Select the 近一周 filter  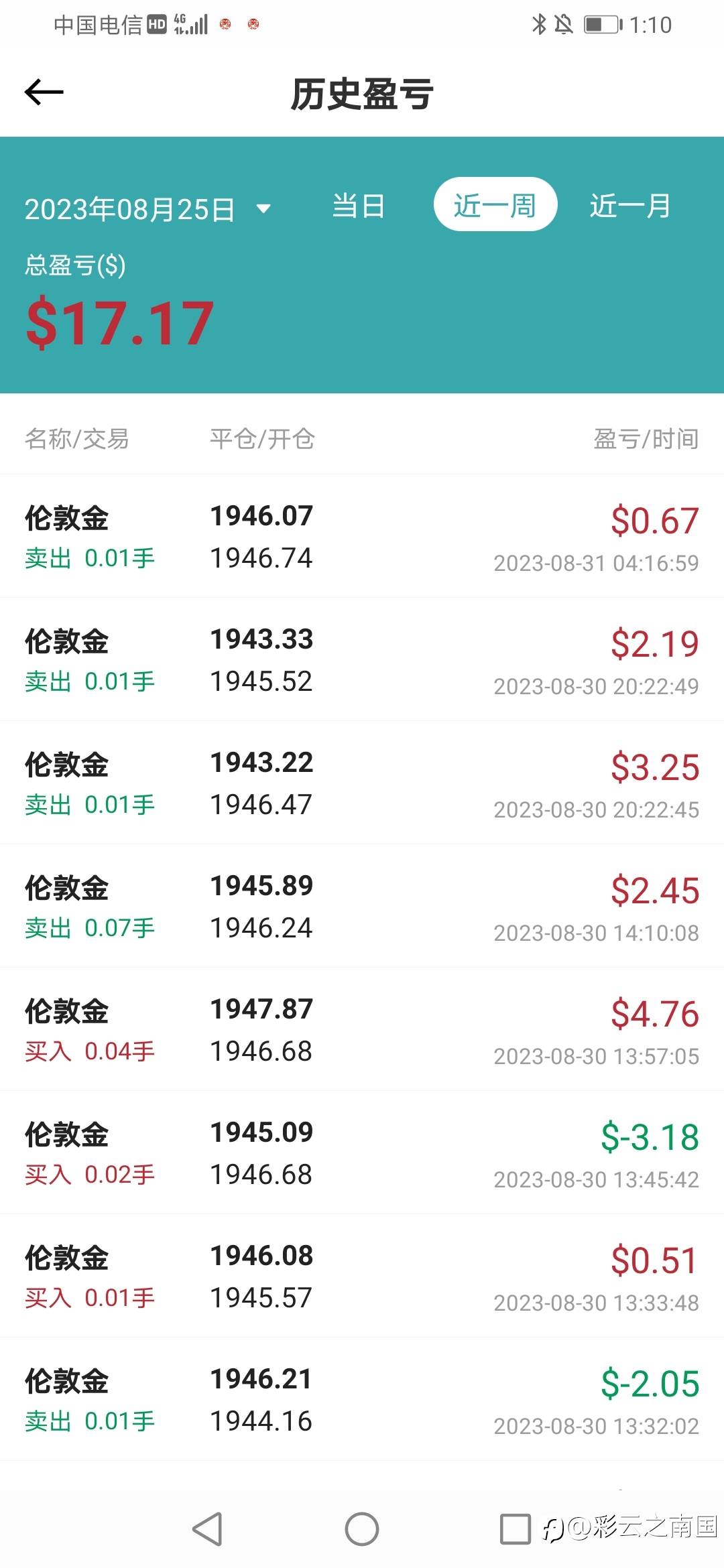[x=495, y=204]
